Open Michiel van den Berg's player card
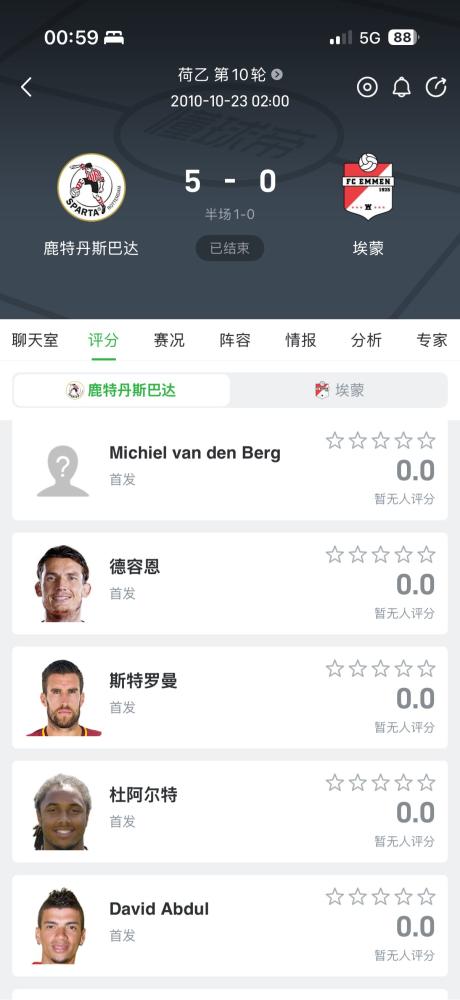Image resolution: width=460 pixels, height=1000 pixels. click(x=230, y=470)
